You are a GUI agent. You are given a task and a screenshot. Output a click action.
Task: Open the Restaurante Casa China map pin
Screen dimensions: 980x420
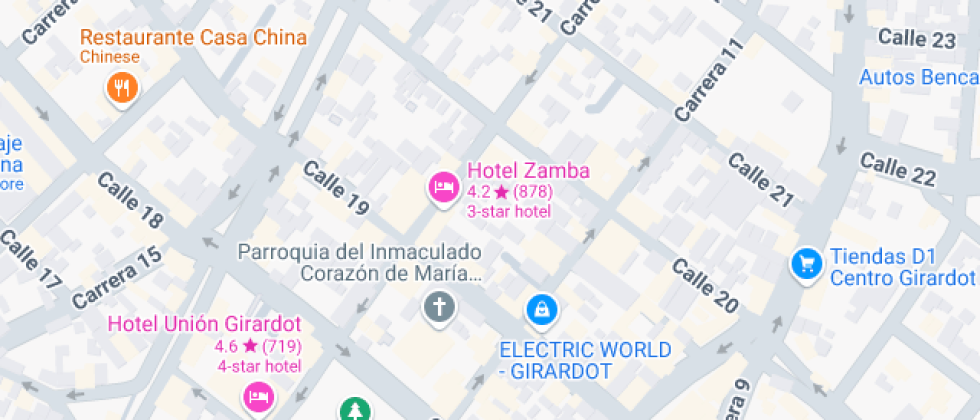point(122,88)
